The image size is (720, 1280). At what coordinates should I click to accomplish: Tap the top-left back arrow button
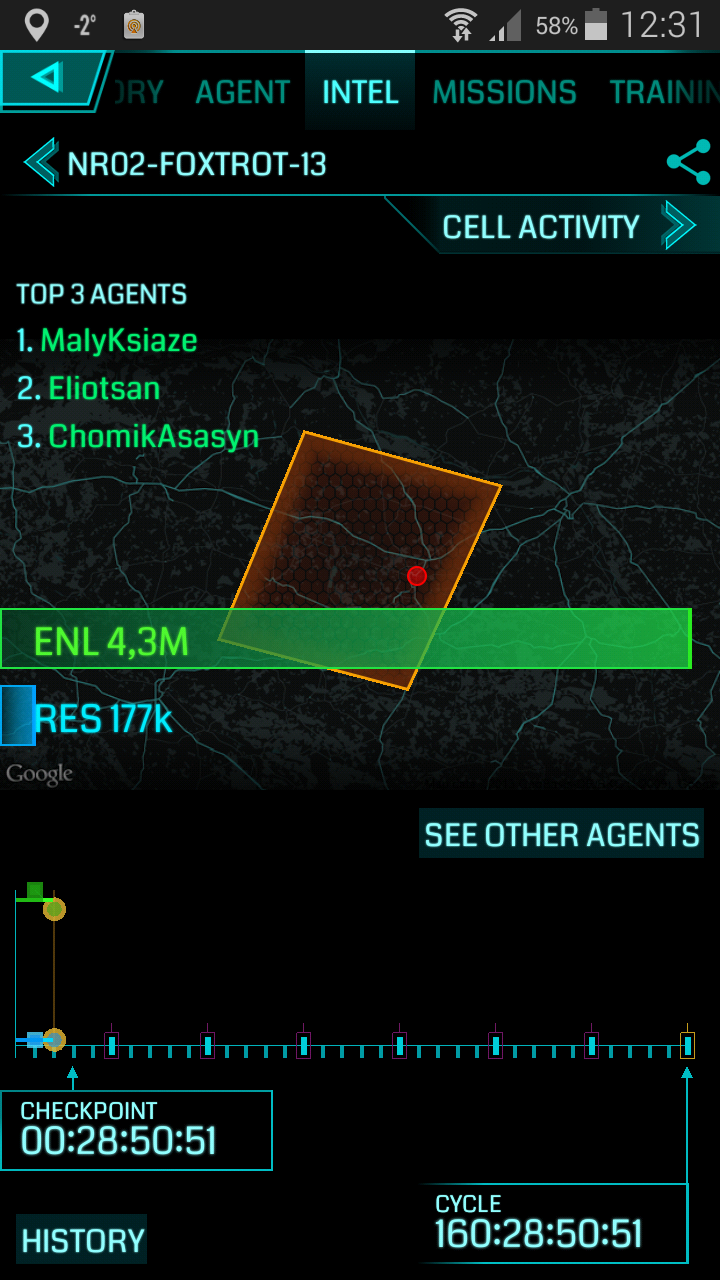pyautogui.click(x=52, y=79)
